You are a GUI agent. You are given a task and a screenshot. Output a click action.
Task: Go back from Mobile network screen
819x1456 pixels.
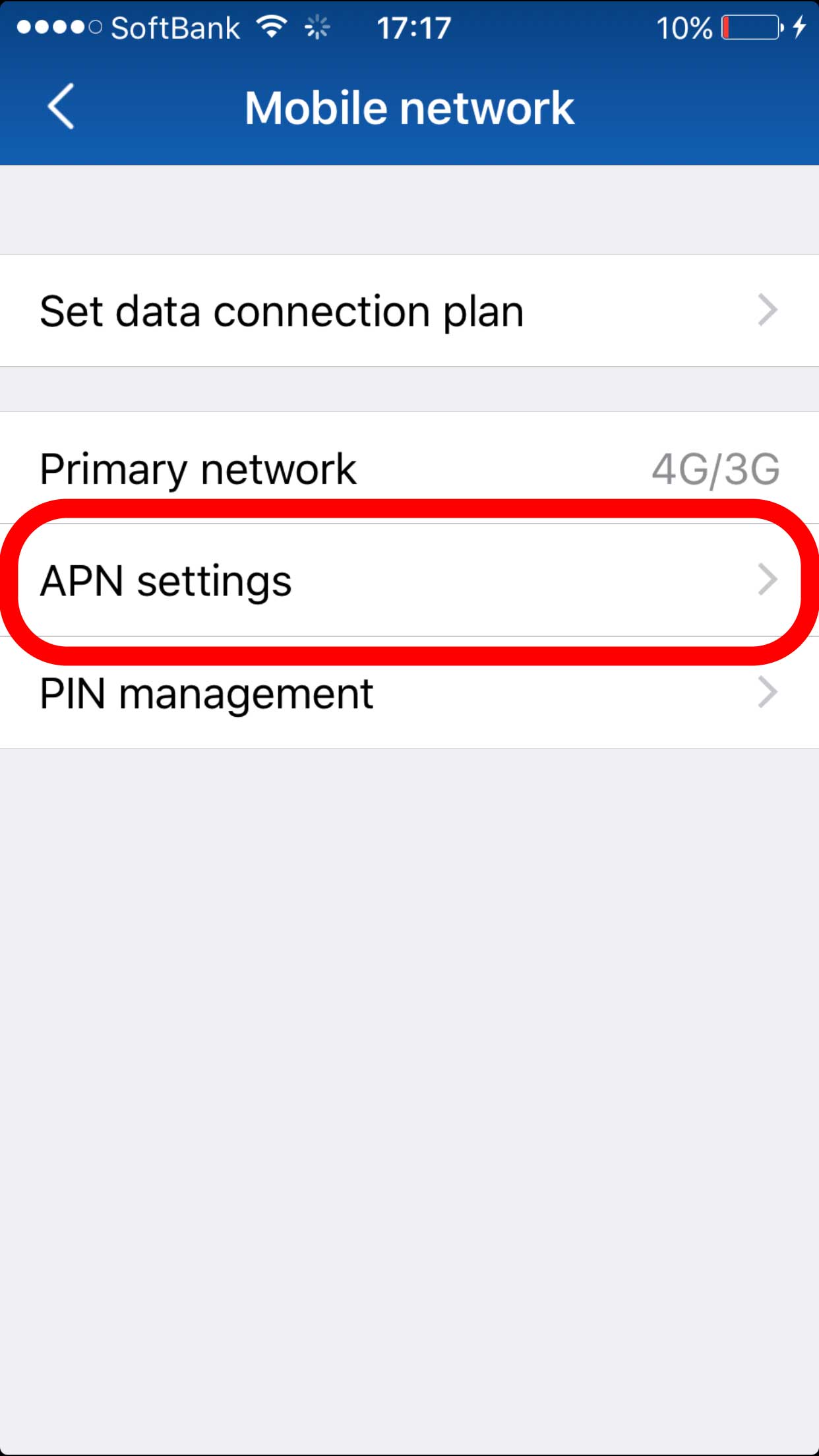(x=61, y=107)
